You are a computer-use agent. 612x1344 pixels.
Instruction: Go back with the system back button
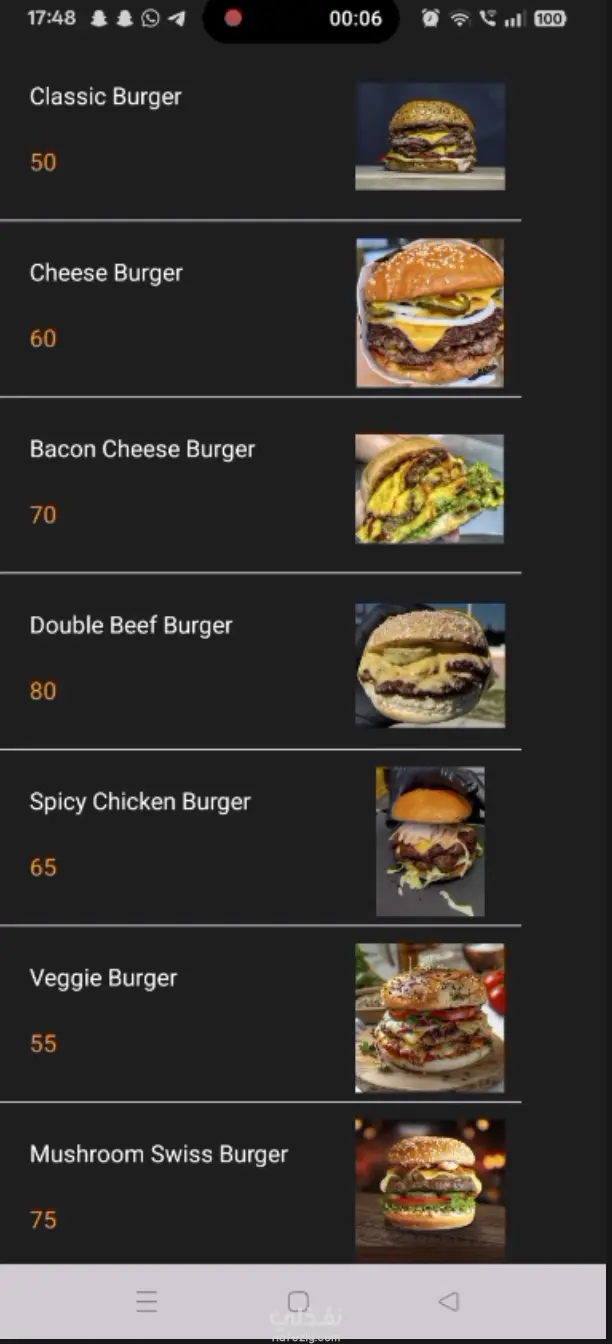[x=449, y=1301]
